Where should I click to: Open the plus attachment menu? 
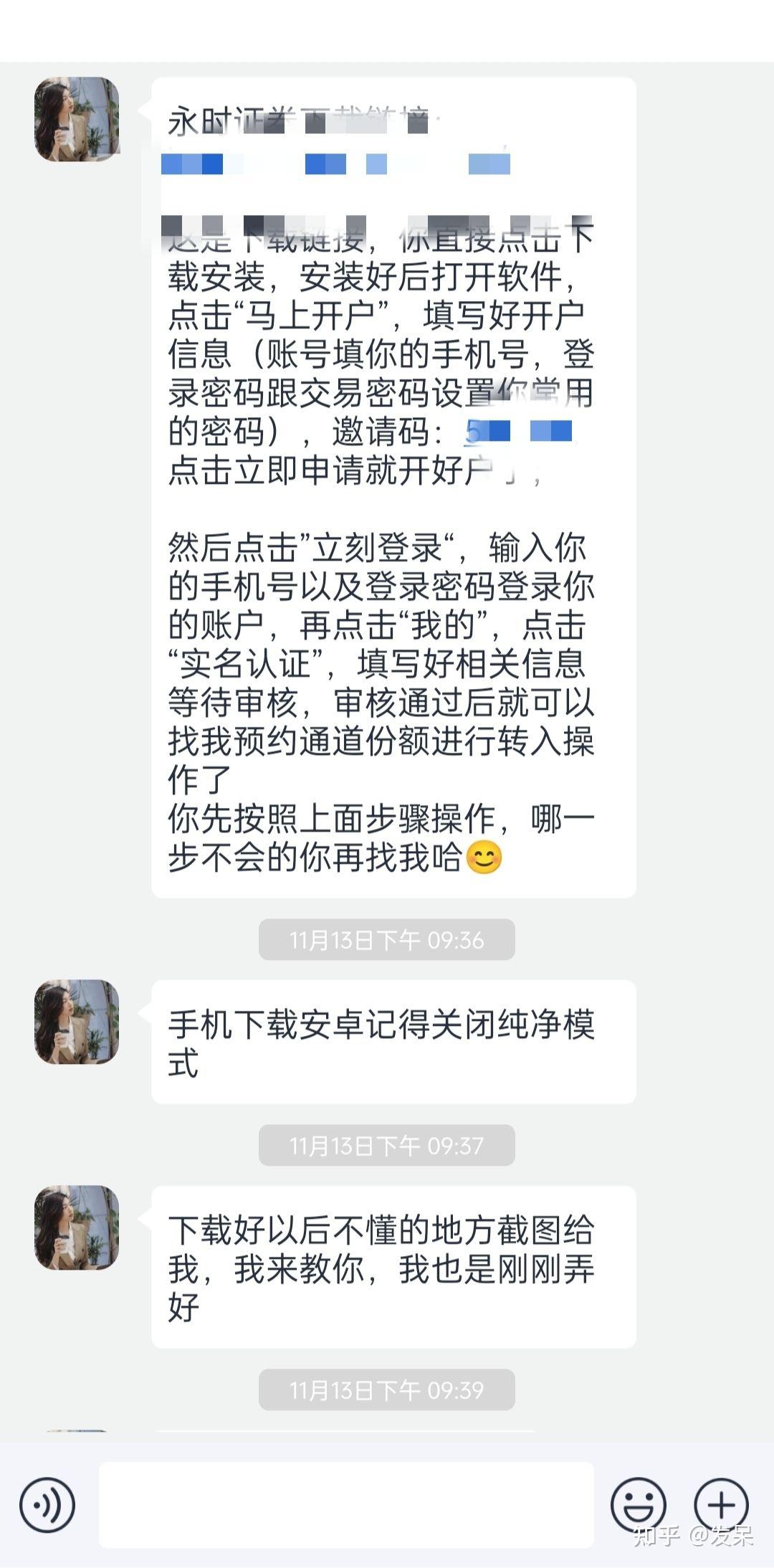(x=721, y=1504)
